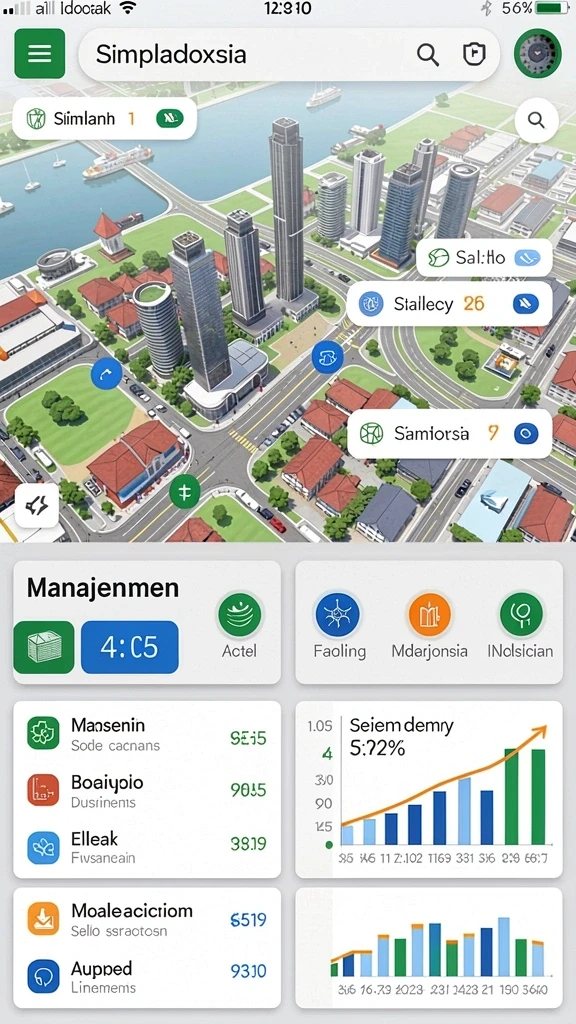Tap the round search button on map
576x1024 pixels.
point(536,120)
